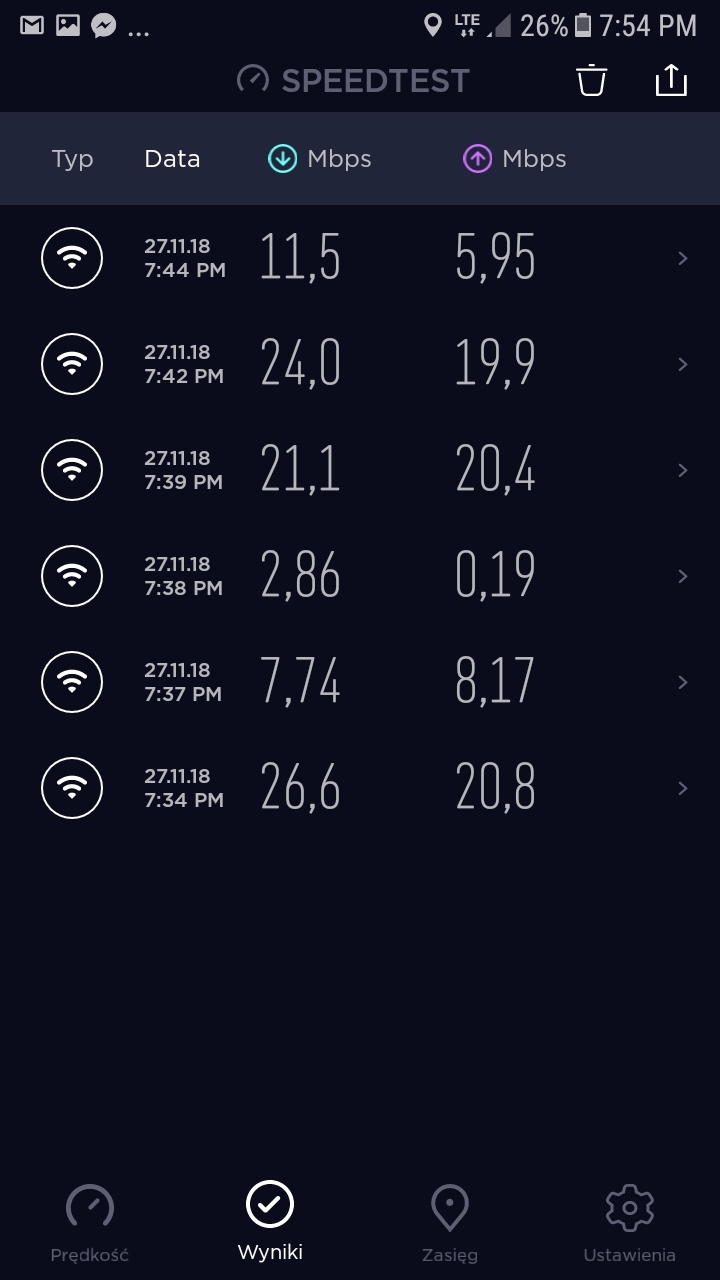Open the Ustawienia tab
The height and width of the screenshot is (1280, 720).
[630, 1224]
